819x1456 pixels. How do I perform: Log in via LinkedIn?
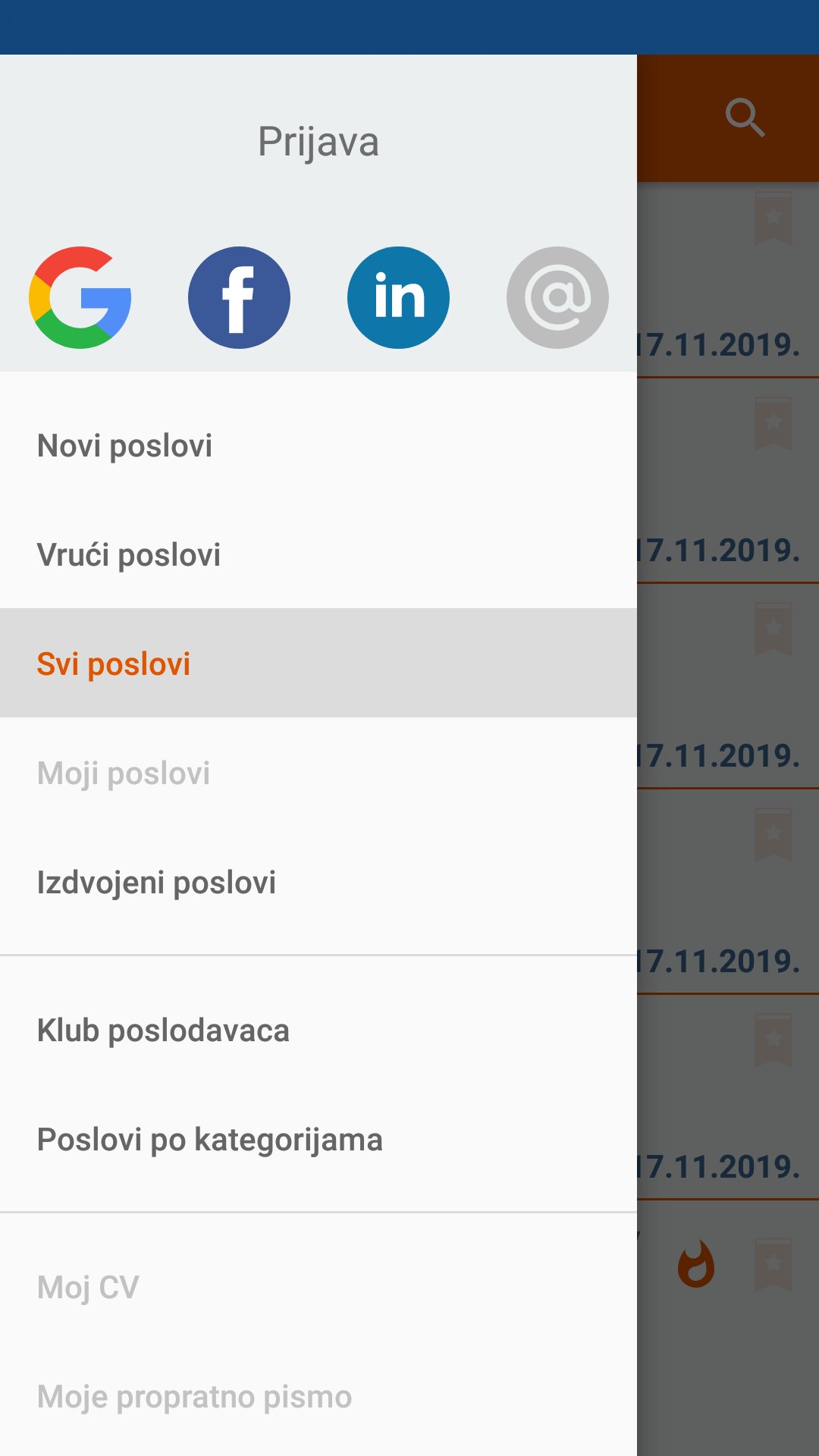pyautogui.click(x=398, y=297)
